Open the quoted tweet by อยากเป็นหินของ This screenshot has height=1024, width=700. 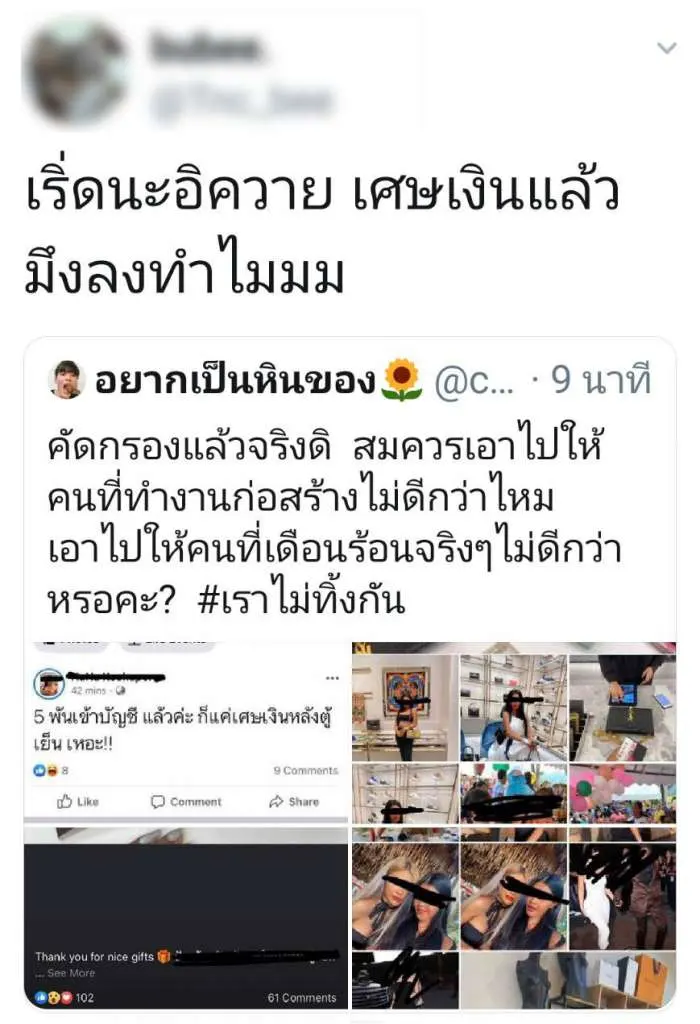click(x=349, y=498)
